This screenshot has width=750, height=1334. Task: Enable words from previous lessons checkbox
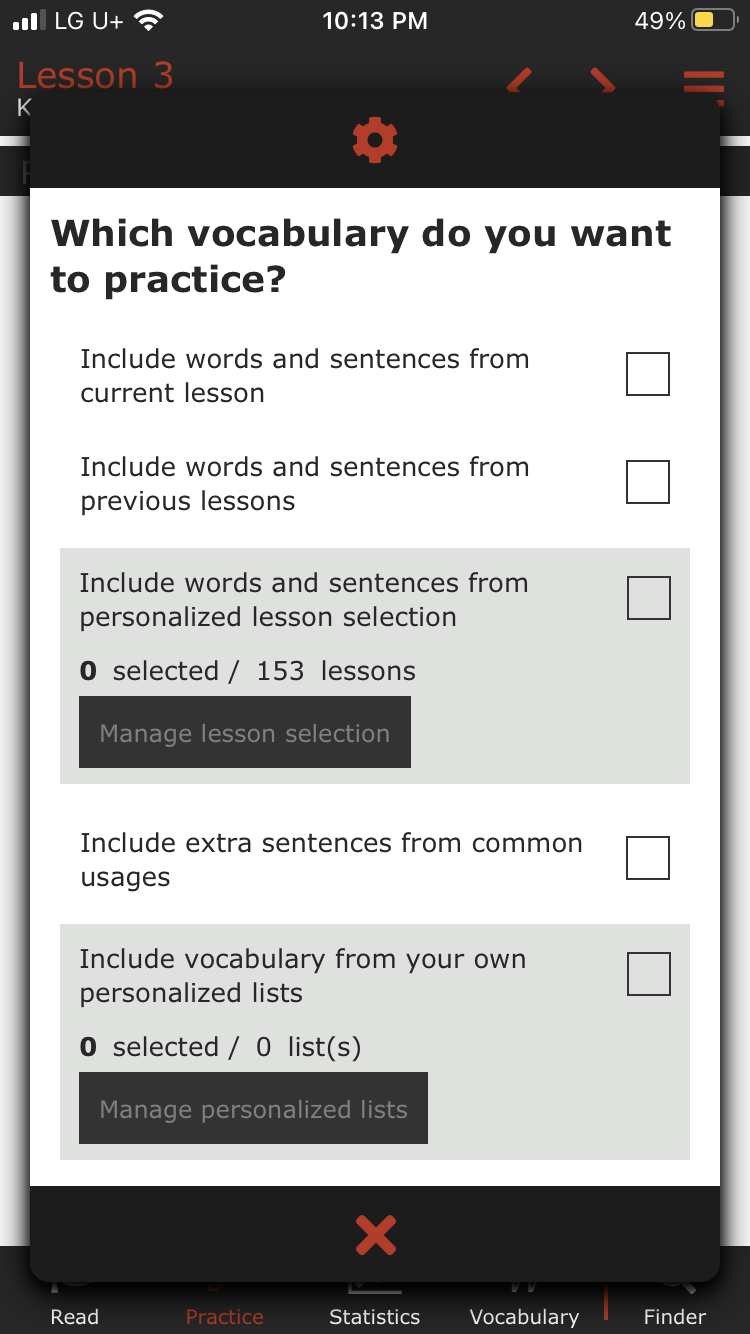648,482
